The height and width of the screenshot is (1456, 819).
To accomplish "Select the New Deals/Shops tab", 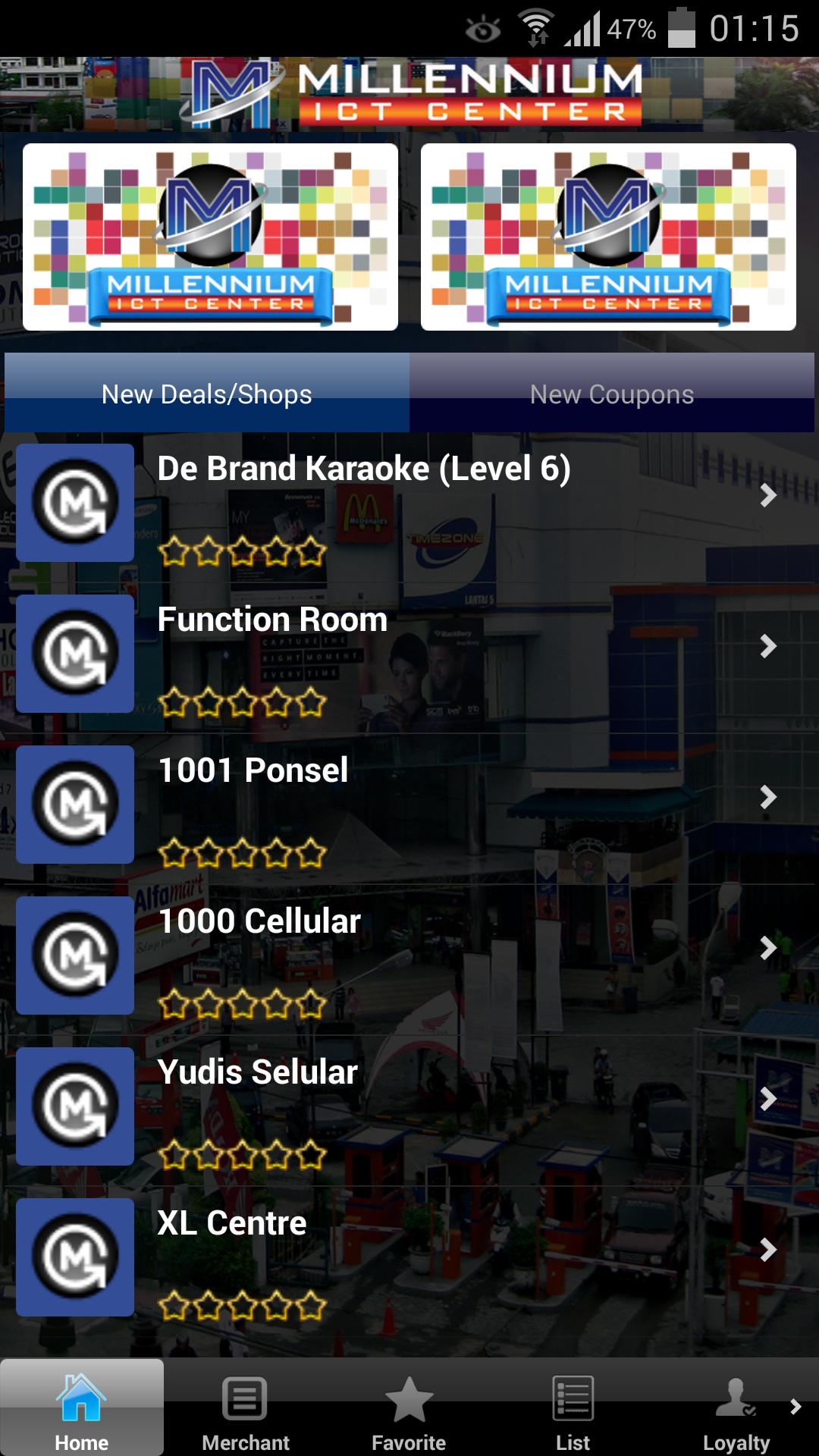I will (207, 394).
